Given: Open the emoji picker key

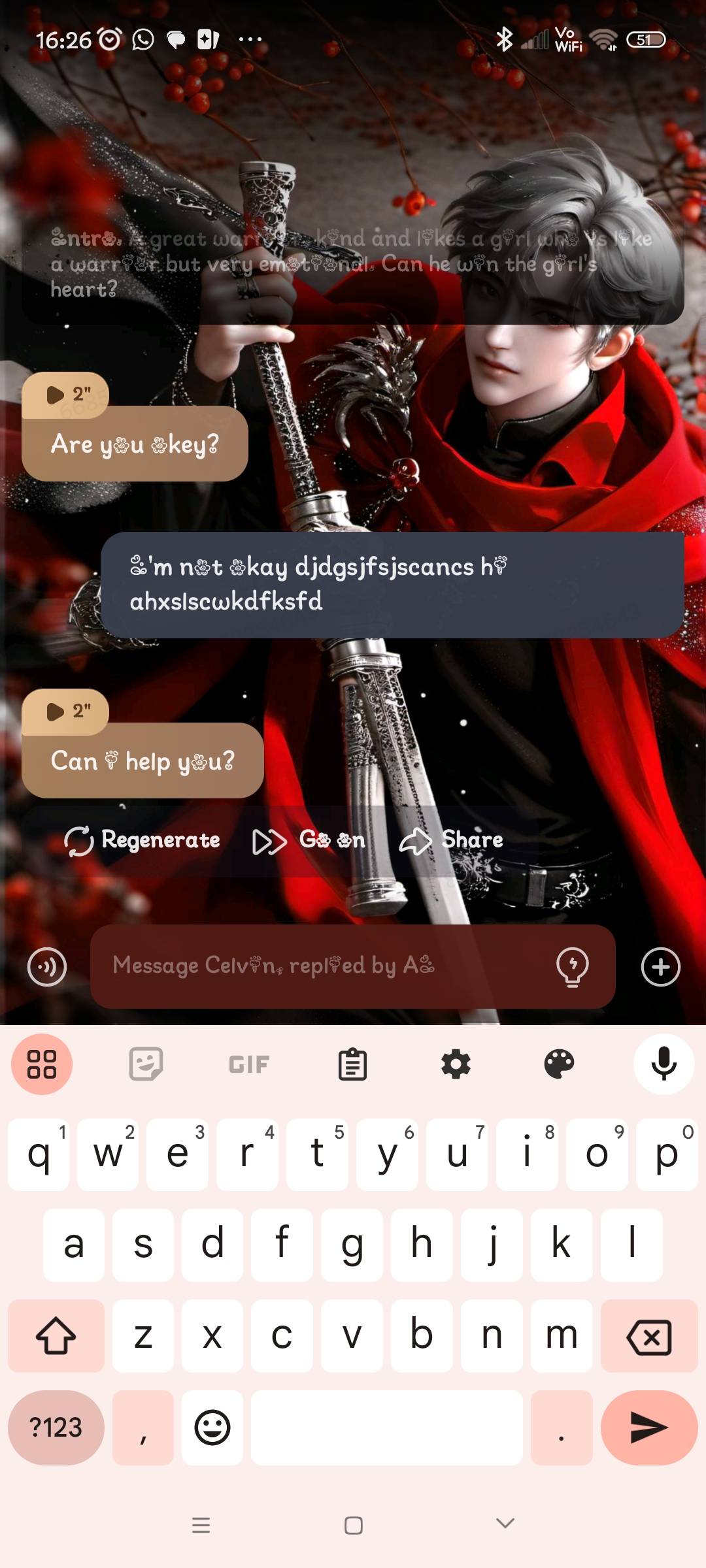Looking at the screenshot, I should [x=212, y=1428].
